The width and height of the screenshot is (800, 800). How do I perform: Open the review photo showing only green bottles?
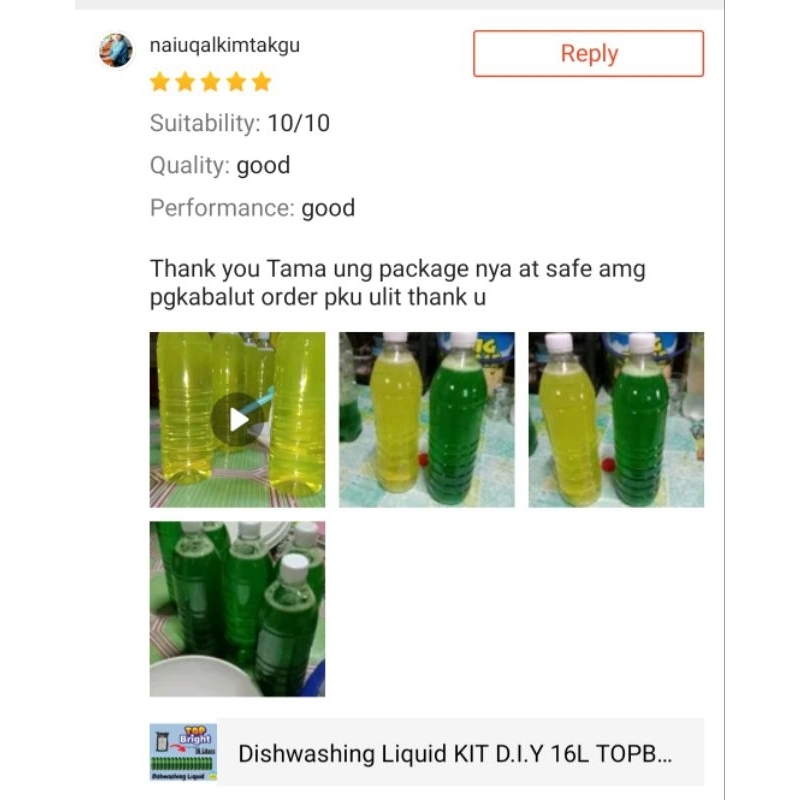pyautogui.click(x=237, y=608)
